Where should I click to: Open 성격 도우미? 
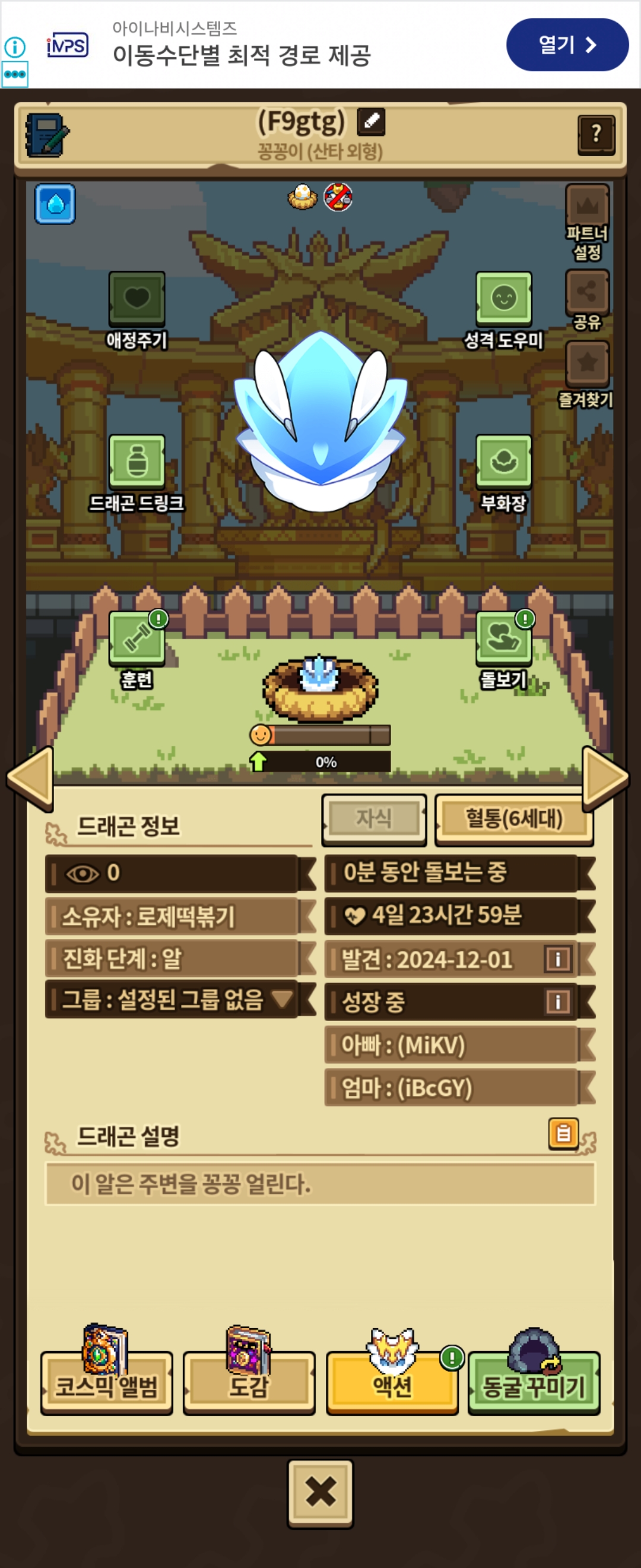[x=503, y=299]
